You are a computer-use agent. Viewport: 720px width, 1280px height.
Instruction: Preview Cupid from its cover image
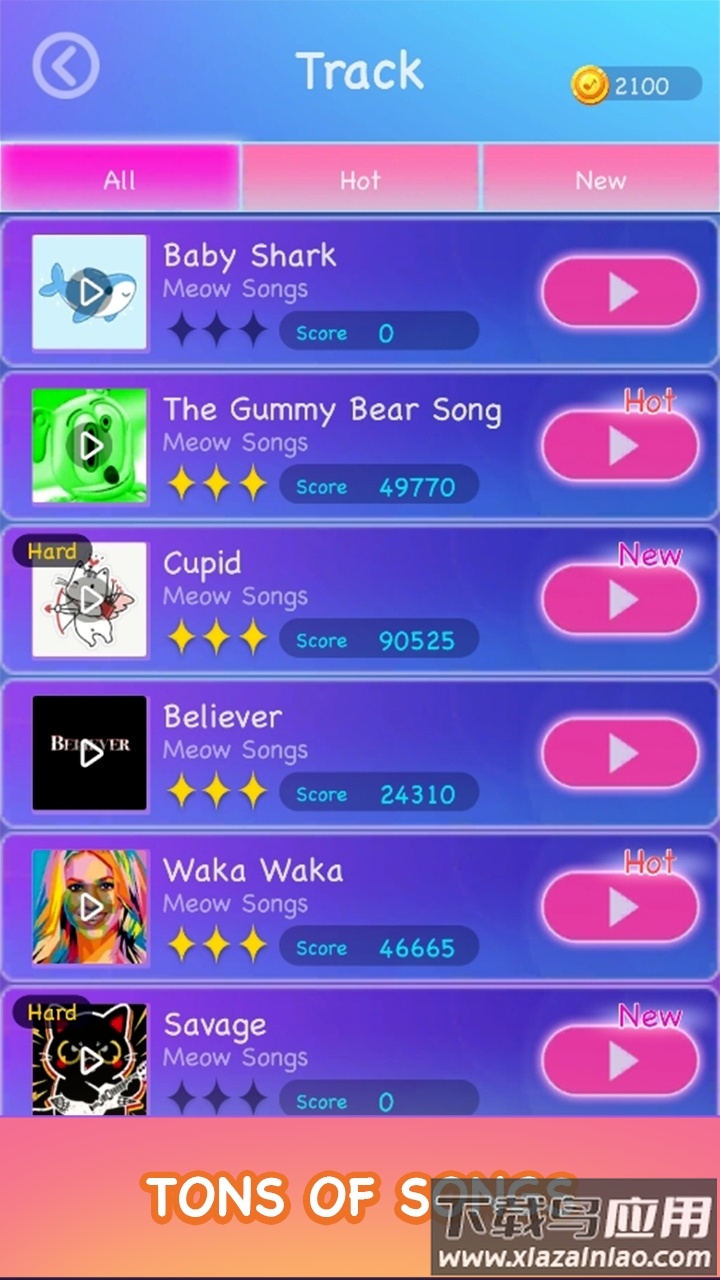[x=90, y=600]
